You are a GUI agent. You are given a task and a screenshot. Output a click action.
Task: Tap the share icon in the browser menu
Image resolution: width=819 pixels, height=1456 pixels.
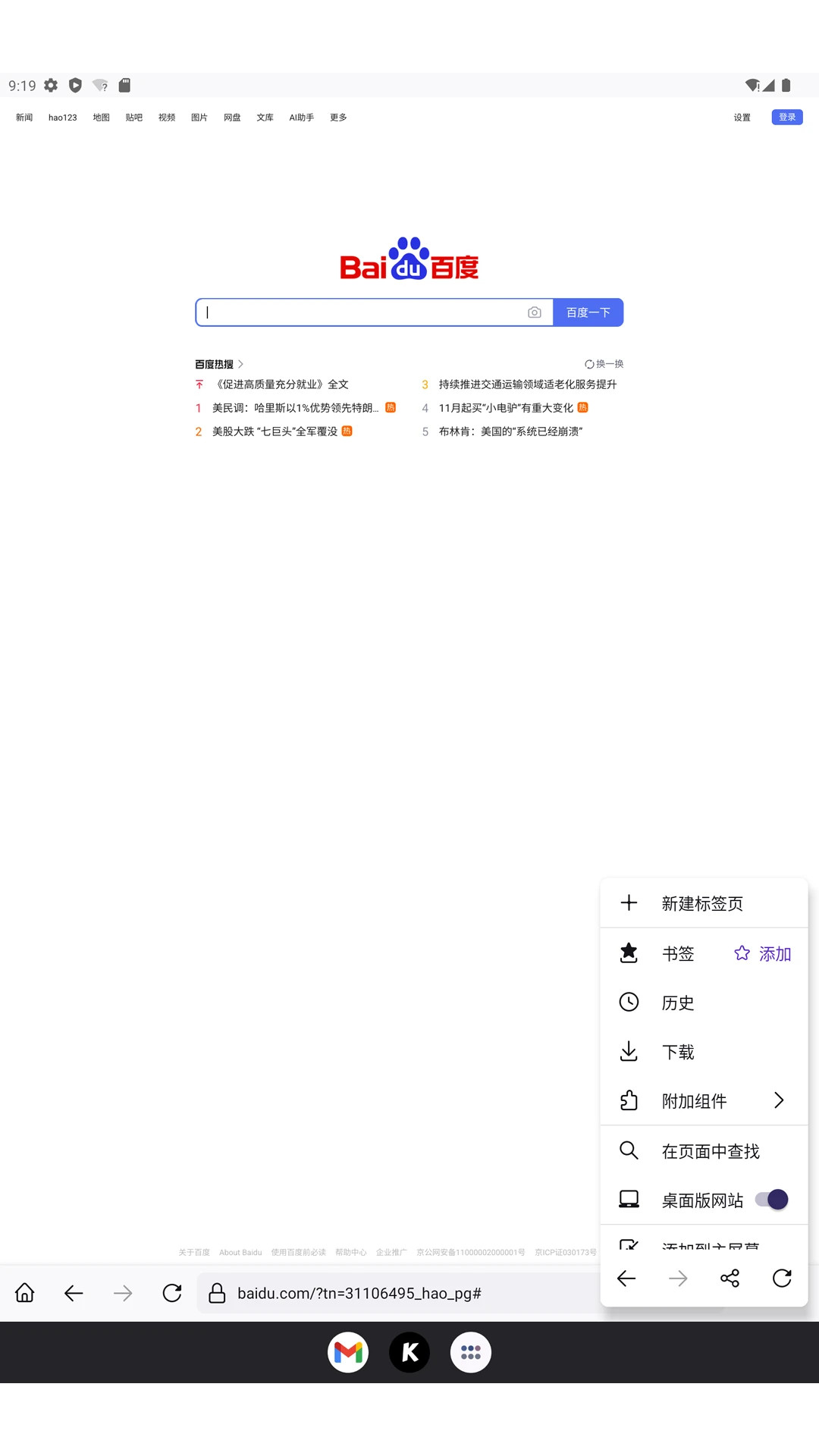(x=729, y=1278)
